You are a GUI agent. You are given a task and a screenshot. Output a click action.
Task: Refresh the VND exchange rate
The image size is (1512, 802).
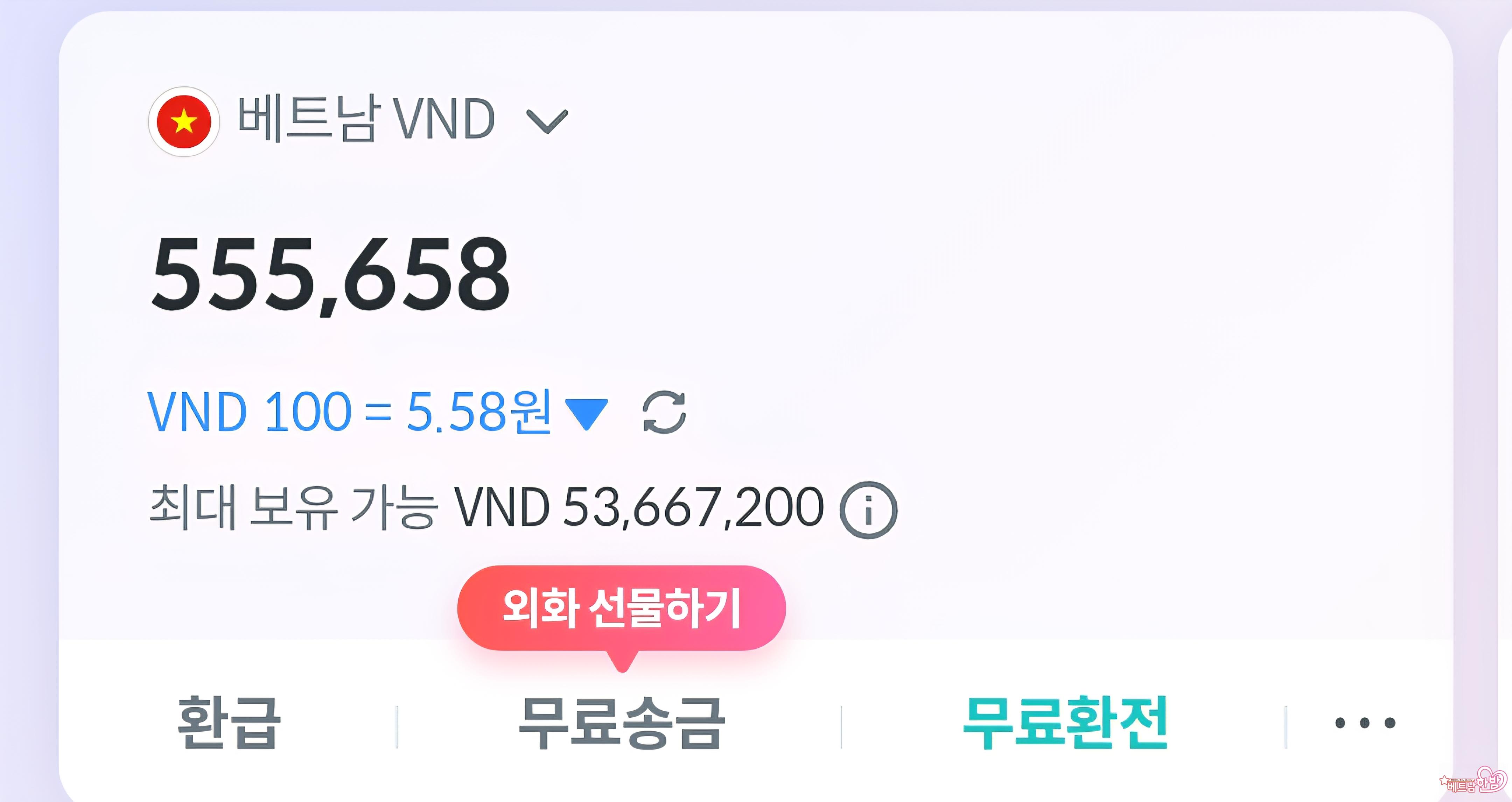[664, 413]
